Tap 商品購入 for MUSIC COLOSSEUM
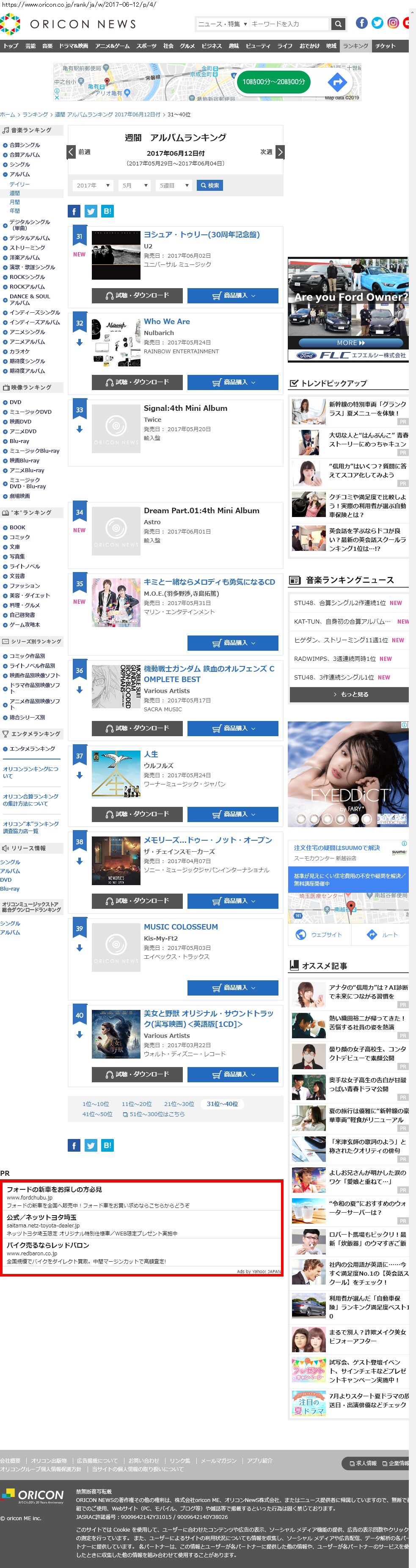Image resolution: width=416 pixels, height=1568 pixels. 233,988
